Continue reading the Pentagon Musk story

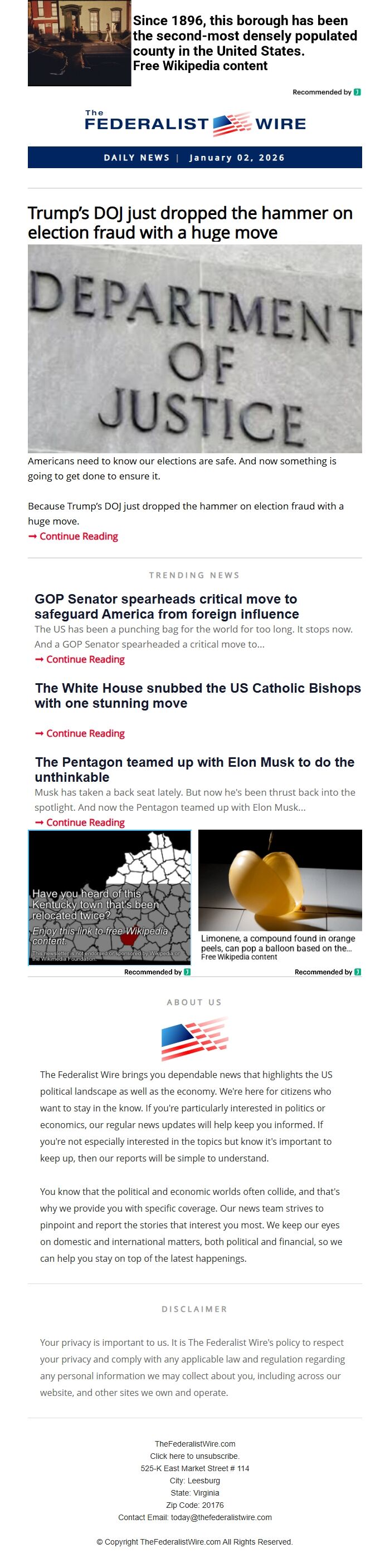tap(85, 822)
